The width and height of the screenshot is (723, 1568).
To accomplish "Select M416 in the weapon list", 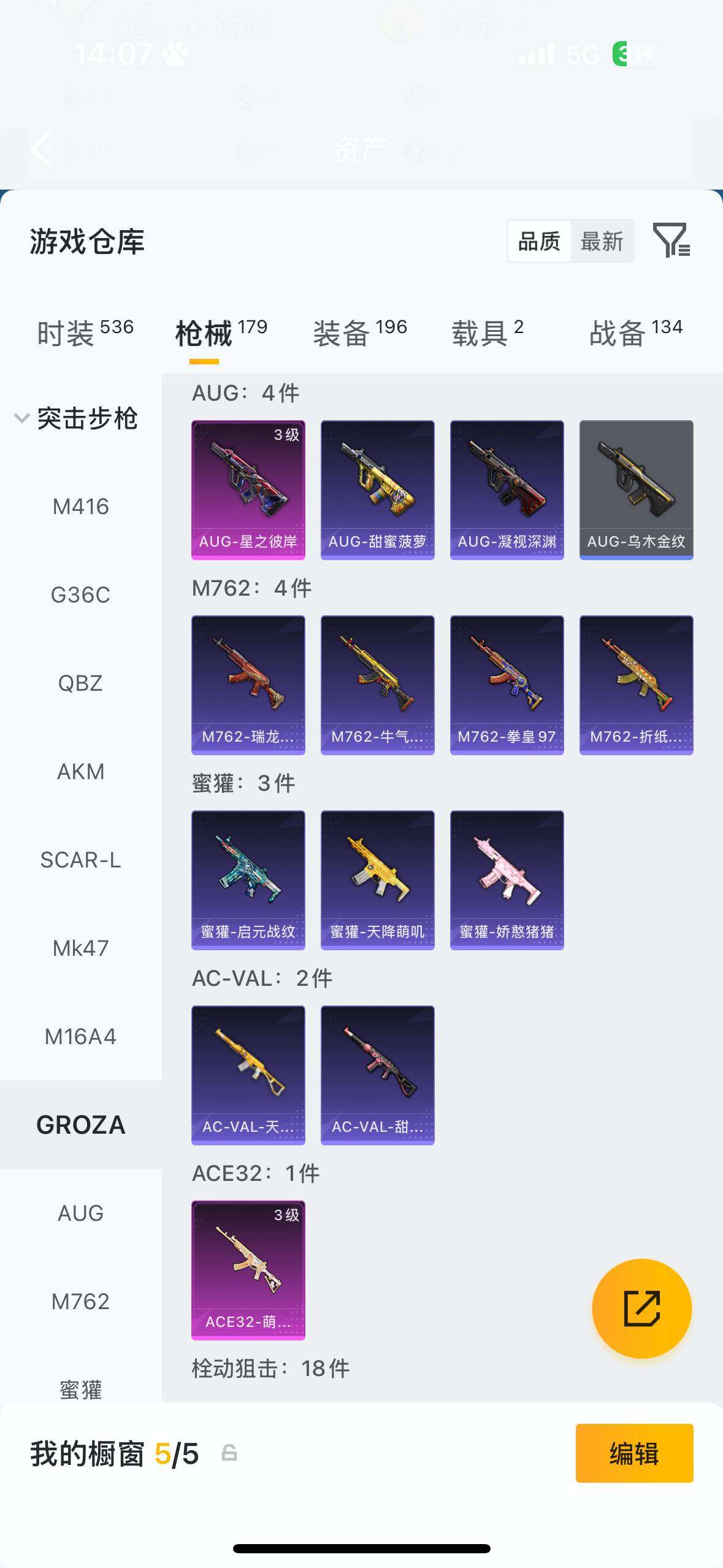I will (80, 507).
